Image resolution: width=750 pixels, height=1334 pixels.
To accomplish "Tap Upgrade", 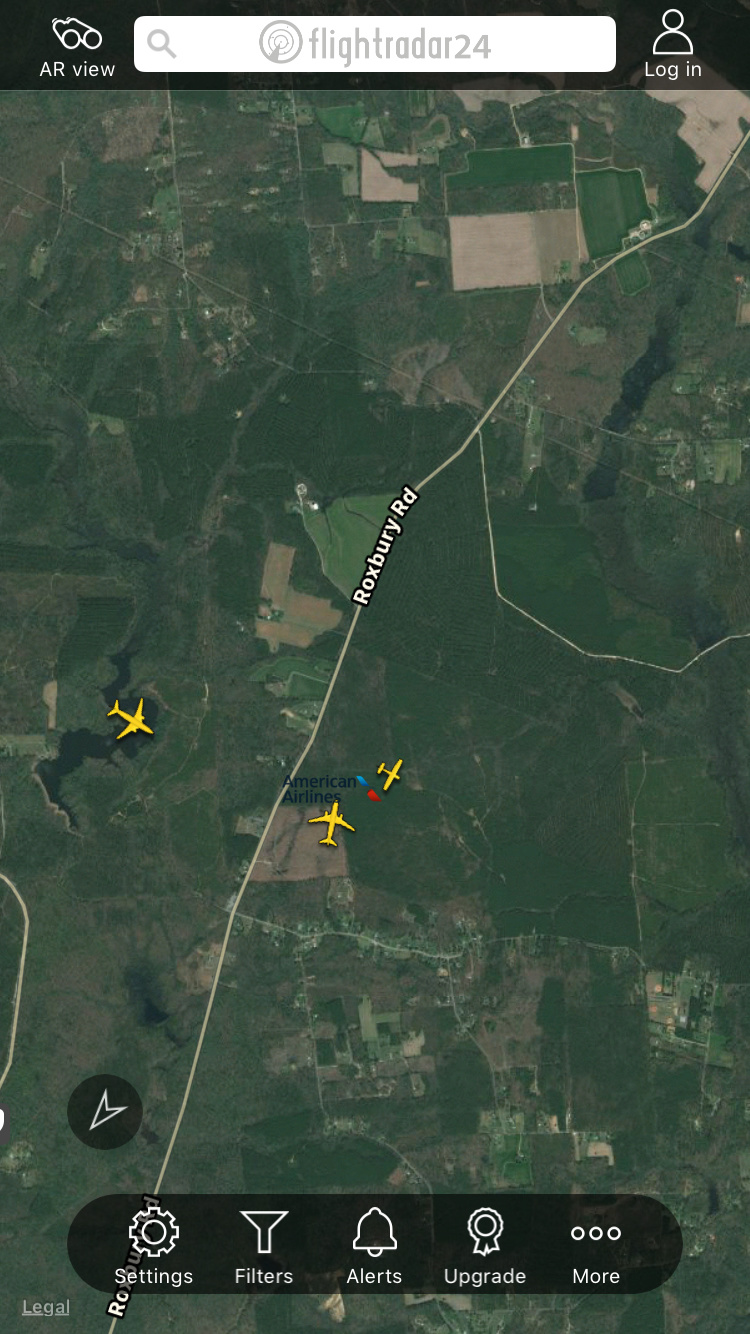I will coord(485,1246).
